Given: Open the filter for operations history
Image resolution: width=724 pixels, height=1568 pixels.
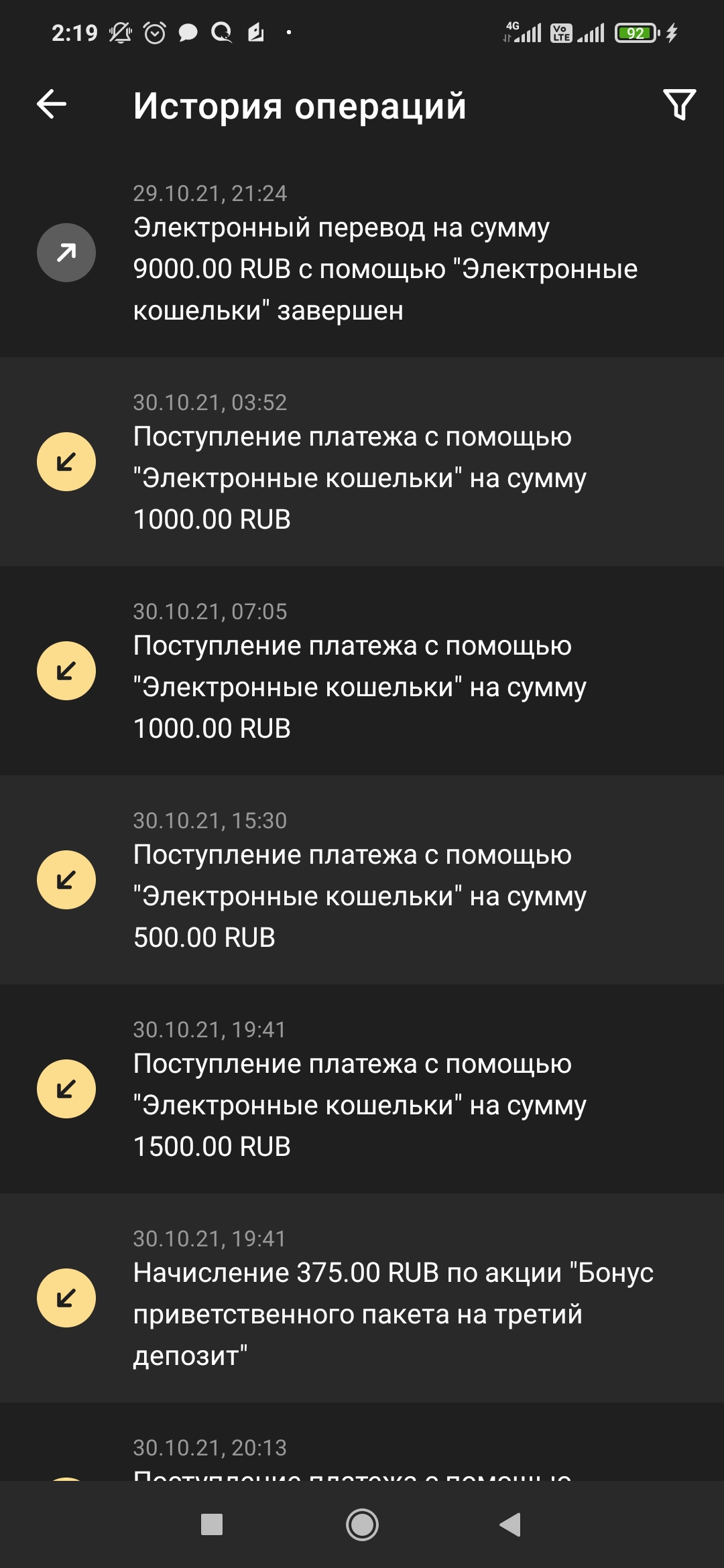Looking at the screenshot, I should click(x=680, y=105).
